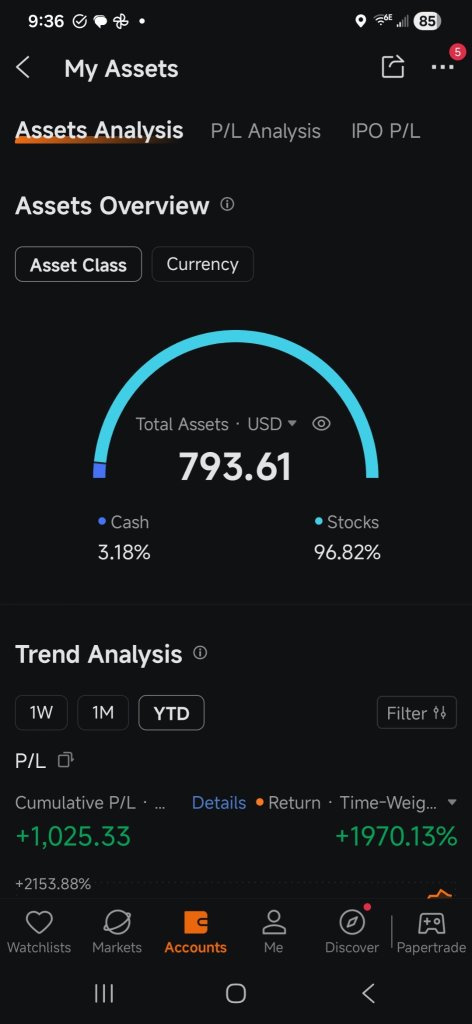The height and width of the screenshot is (1024, 472).
Task: Tap the system home button
Action: (x=236, y=993)
